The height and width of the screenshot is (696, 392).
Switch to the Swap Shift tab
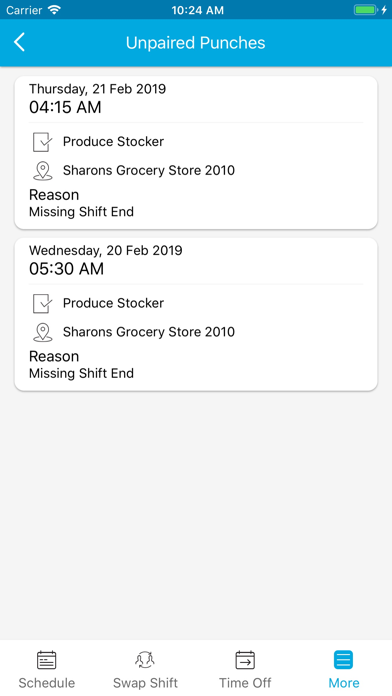[x=145, y=669]
